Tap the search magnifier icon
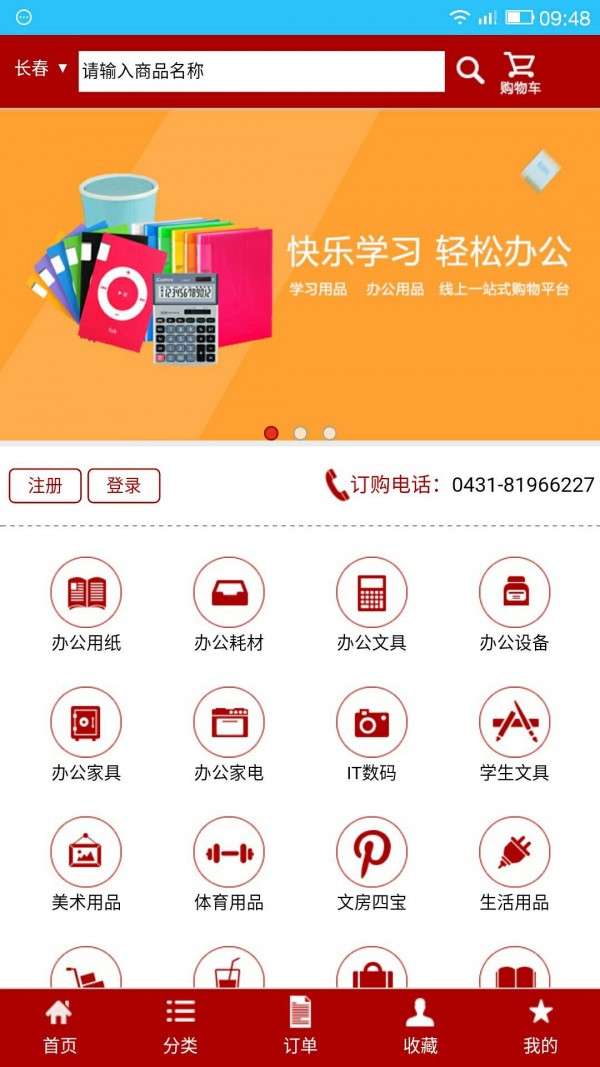This screenshot has height=1067, width=600. [x=470, y=70]
